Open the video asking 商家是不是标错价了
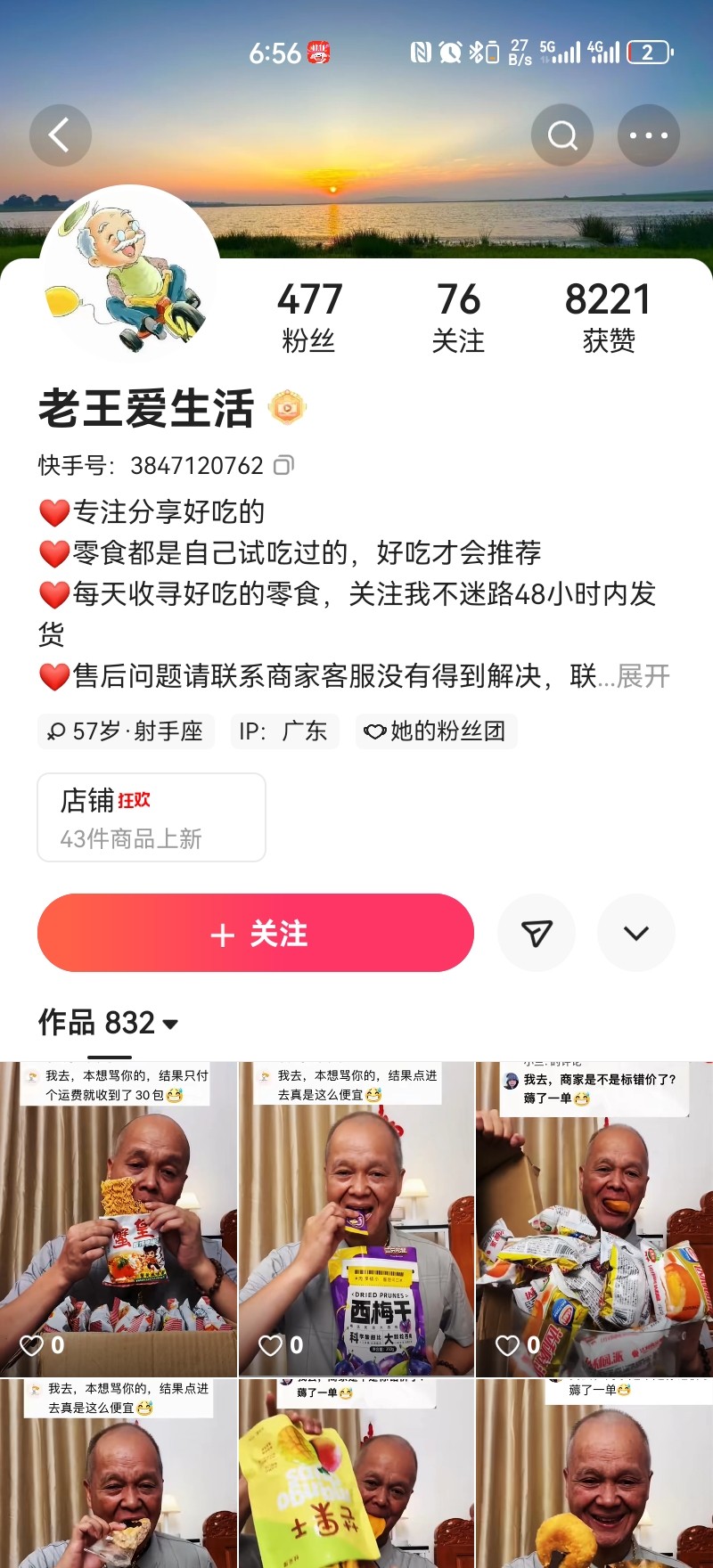The image size is (713, 1568). pos(594,1221)
